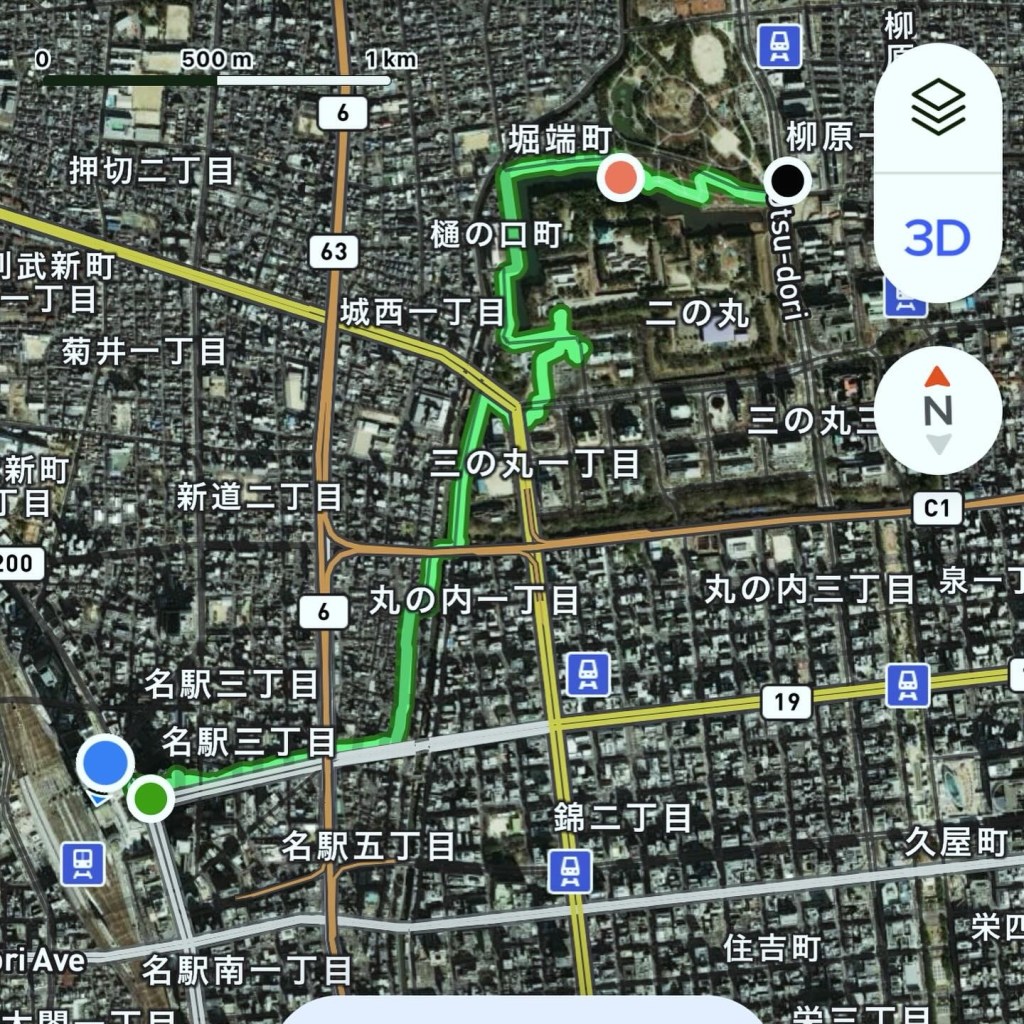Select the black route end marker
This screenshot has height=1024, width=1024.
pyautogui.click(x=788, y=181)
